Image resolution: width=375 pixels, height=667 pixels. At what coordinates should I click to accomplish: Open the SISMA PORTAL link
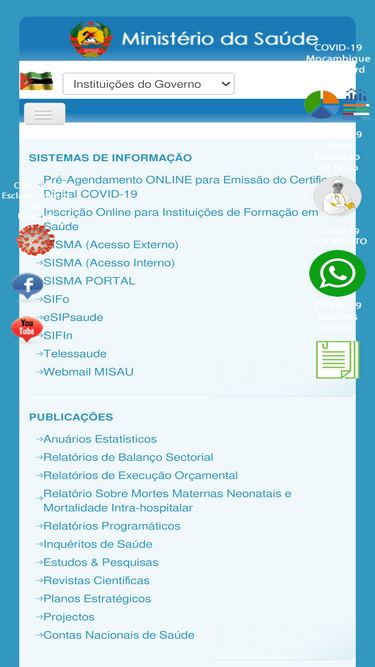[89, 281]
